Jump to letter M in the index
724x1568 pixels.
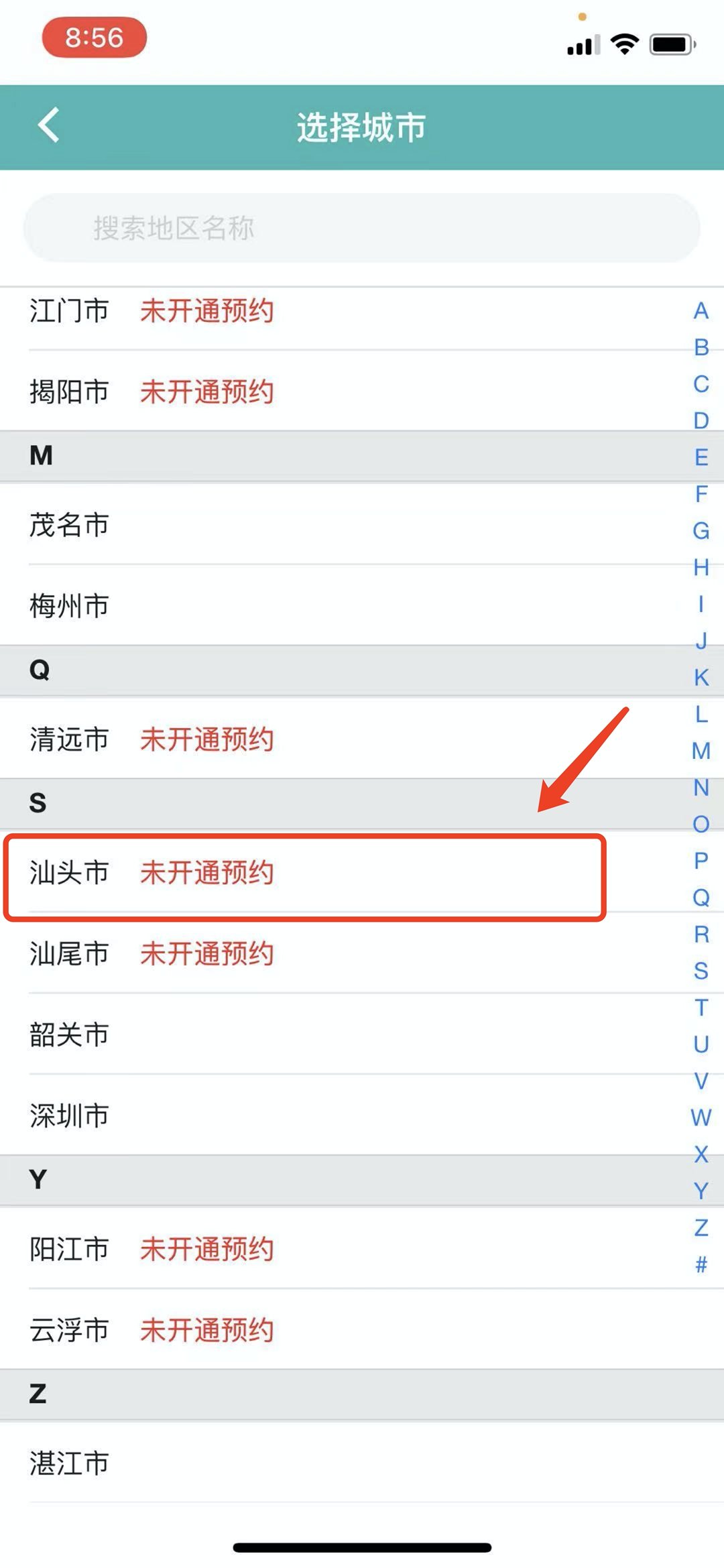[701, 751]
